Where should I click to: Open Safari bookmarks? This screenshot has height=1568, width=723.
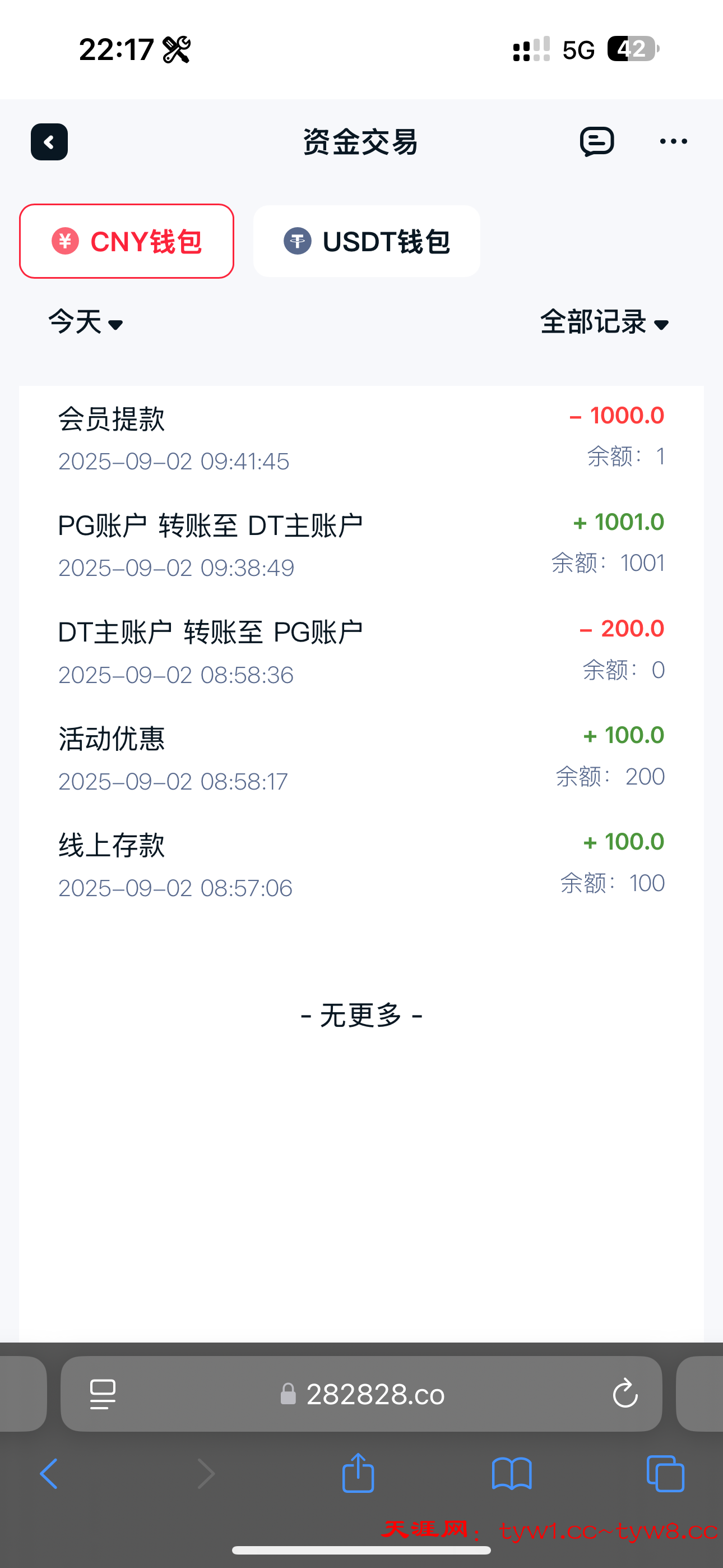512,1474
